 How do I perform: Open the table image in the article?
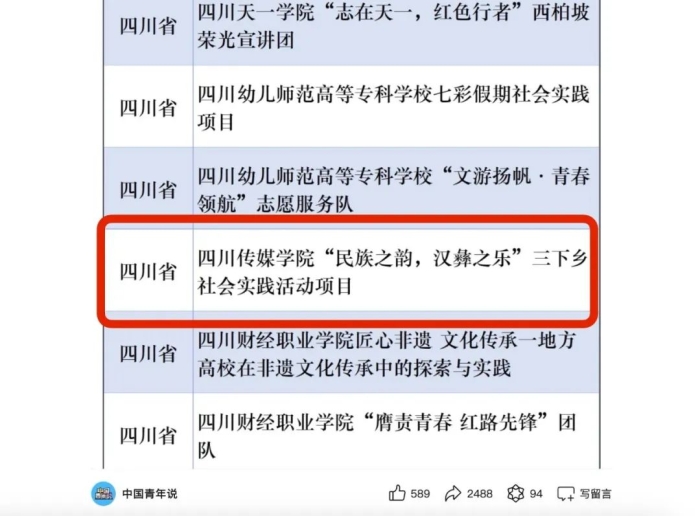tap(350, 230)
